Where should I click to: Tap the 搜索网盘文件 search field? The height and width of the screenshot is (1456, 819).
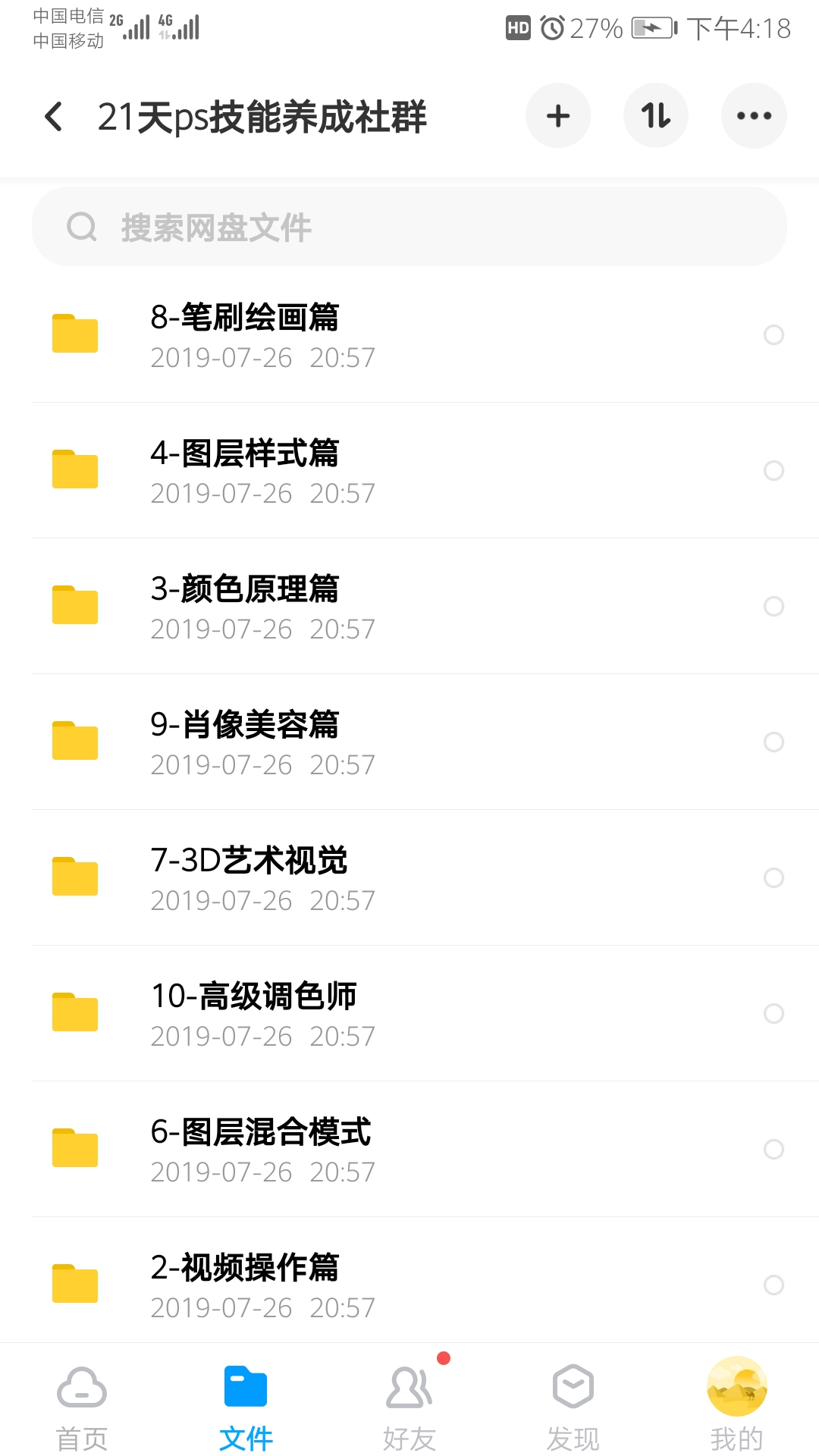(409, 226)
